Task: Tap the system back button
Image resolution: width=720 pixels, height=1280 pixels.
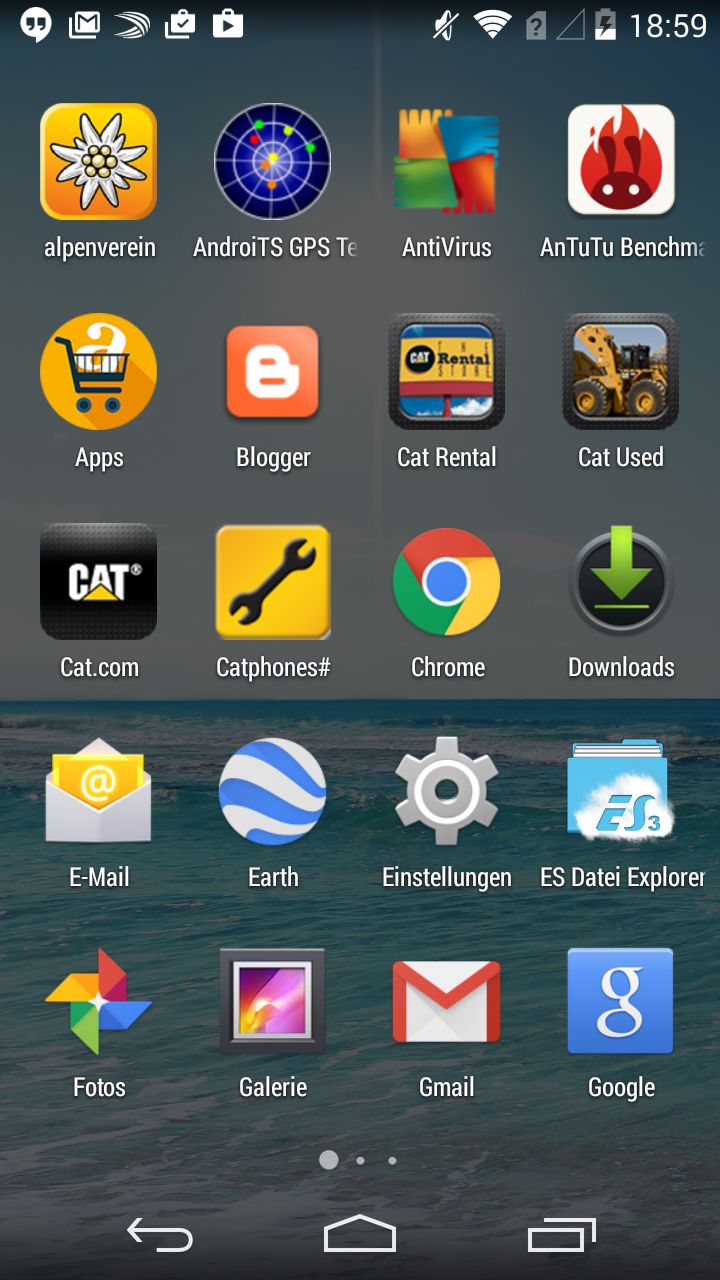Action: pyautogui.click(x=160, y=1237)
